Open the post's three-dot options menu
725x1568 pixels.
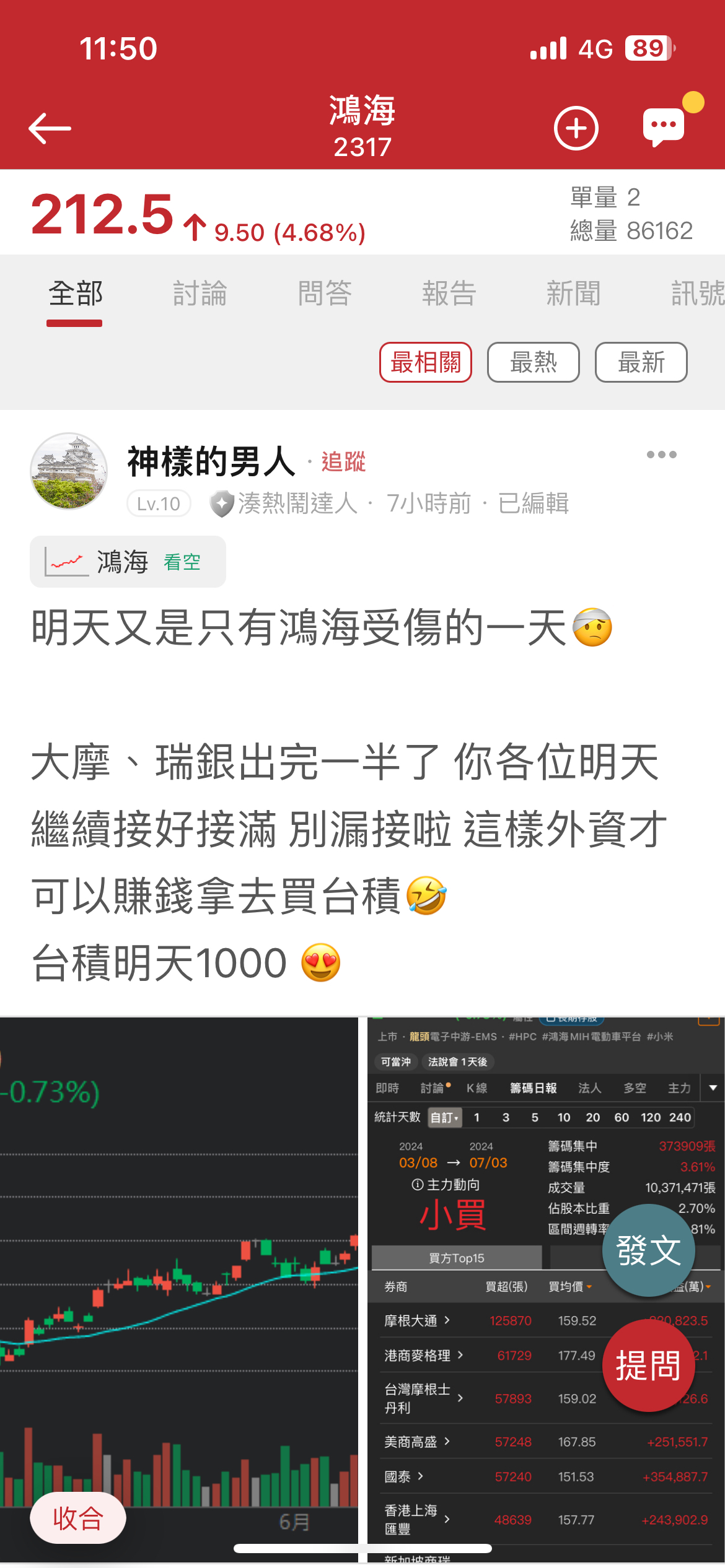pos(661,455)
